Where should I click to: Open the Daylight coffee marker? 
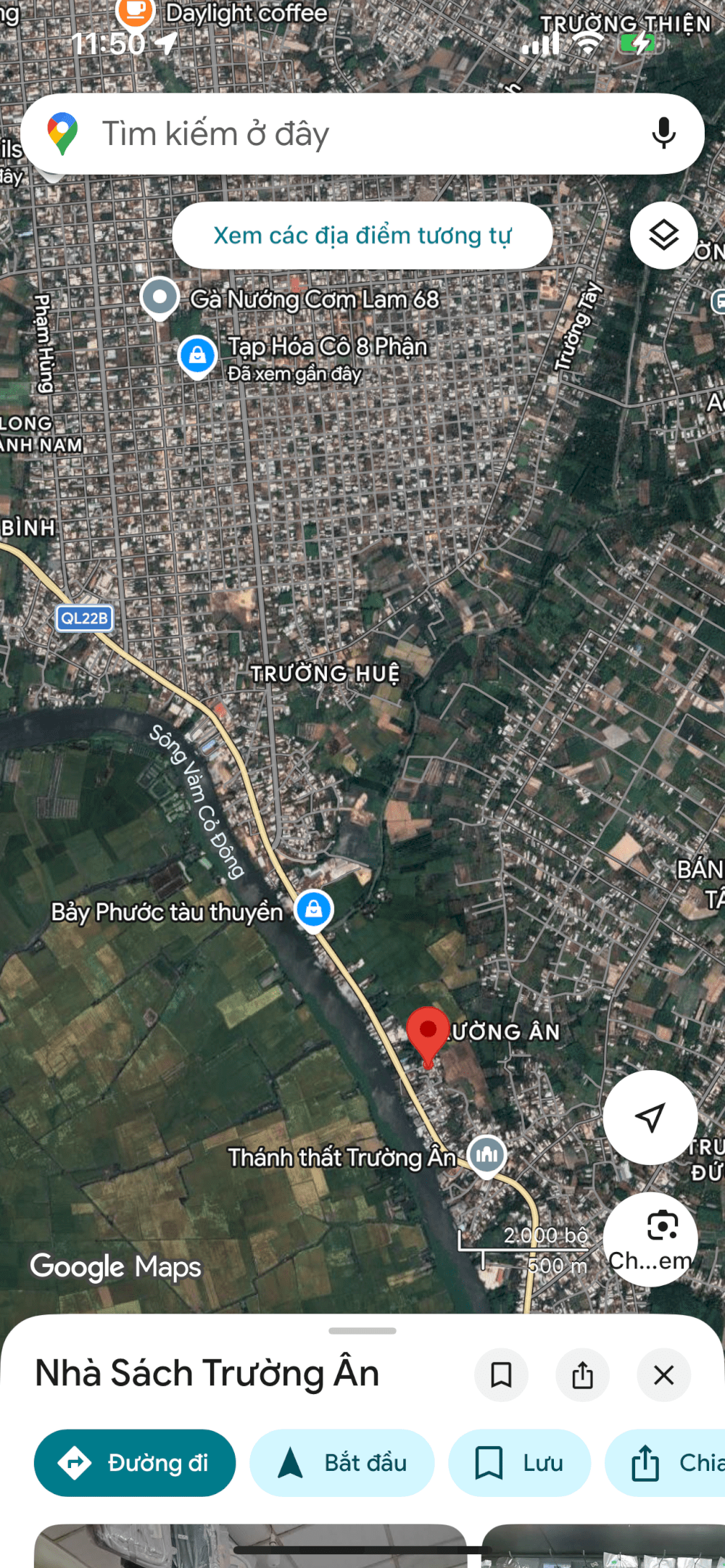tap(135, 11)
